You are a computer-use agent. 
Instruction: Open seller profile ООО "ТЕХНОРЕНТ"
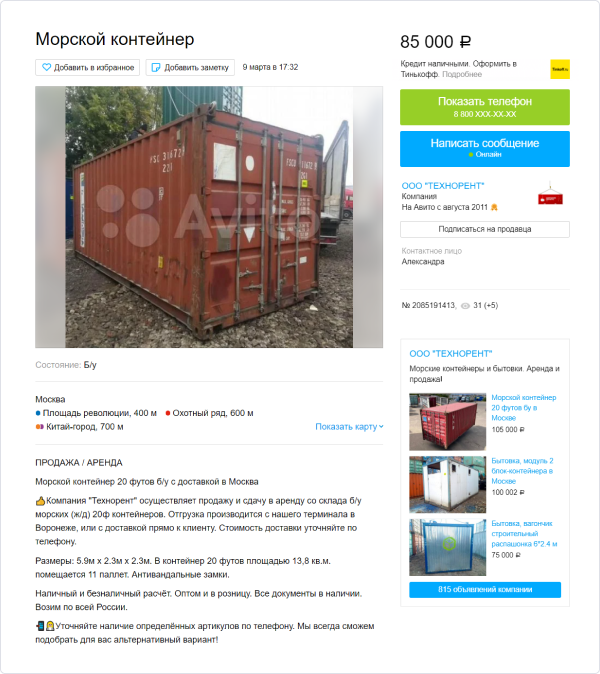[442, 186]
